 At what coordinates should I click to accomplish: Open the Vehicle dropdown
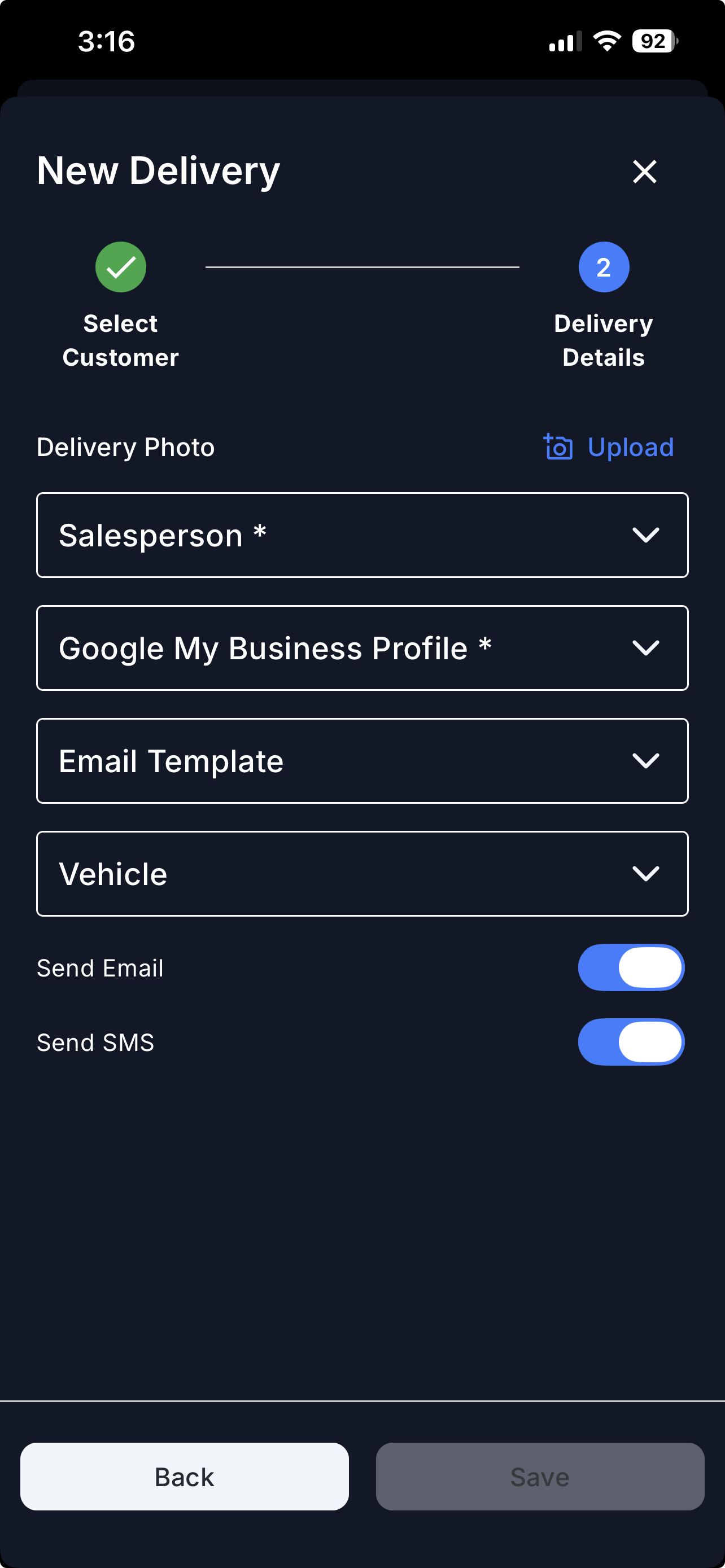[362, 874]
